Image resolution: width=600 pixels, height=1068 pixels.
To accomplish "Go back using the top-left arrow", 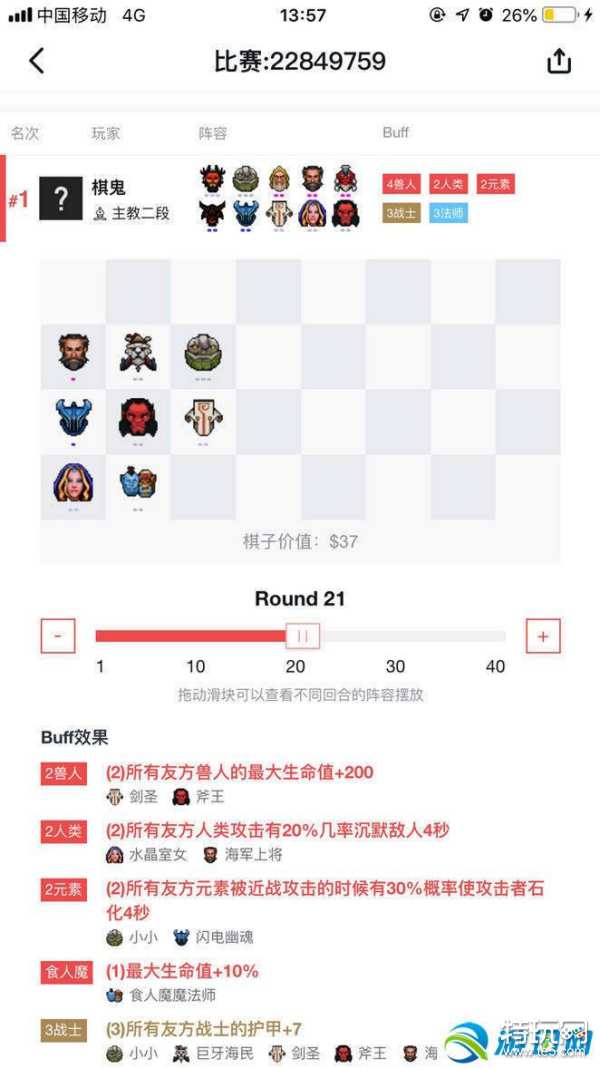I will point(37,61).
